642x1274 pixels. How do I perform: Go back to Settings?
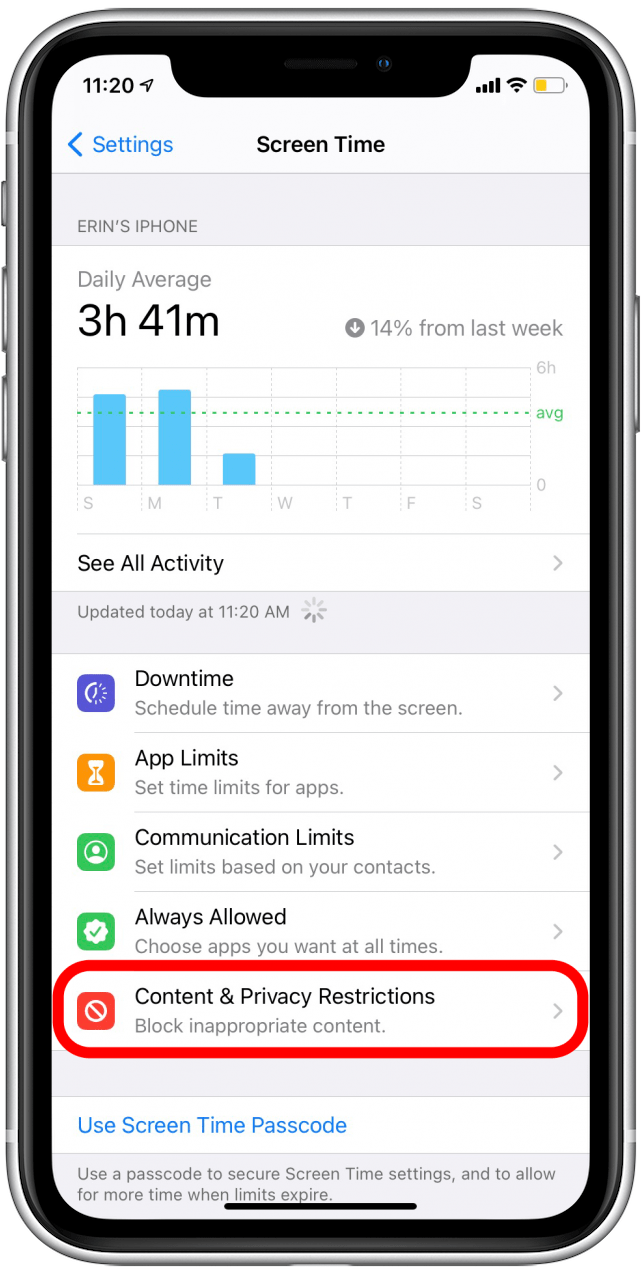click(x=120, y=145)
